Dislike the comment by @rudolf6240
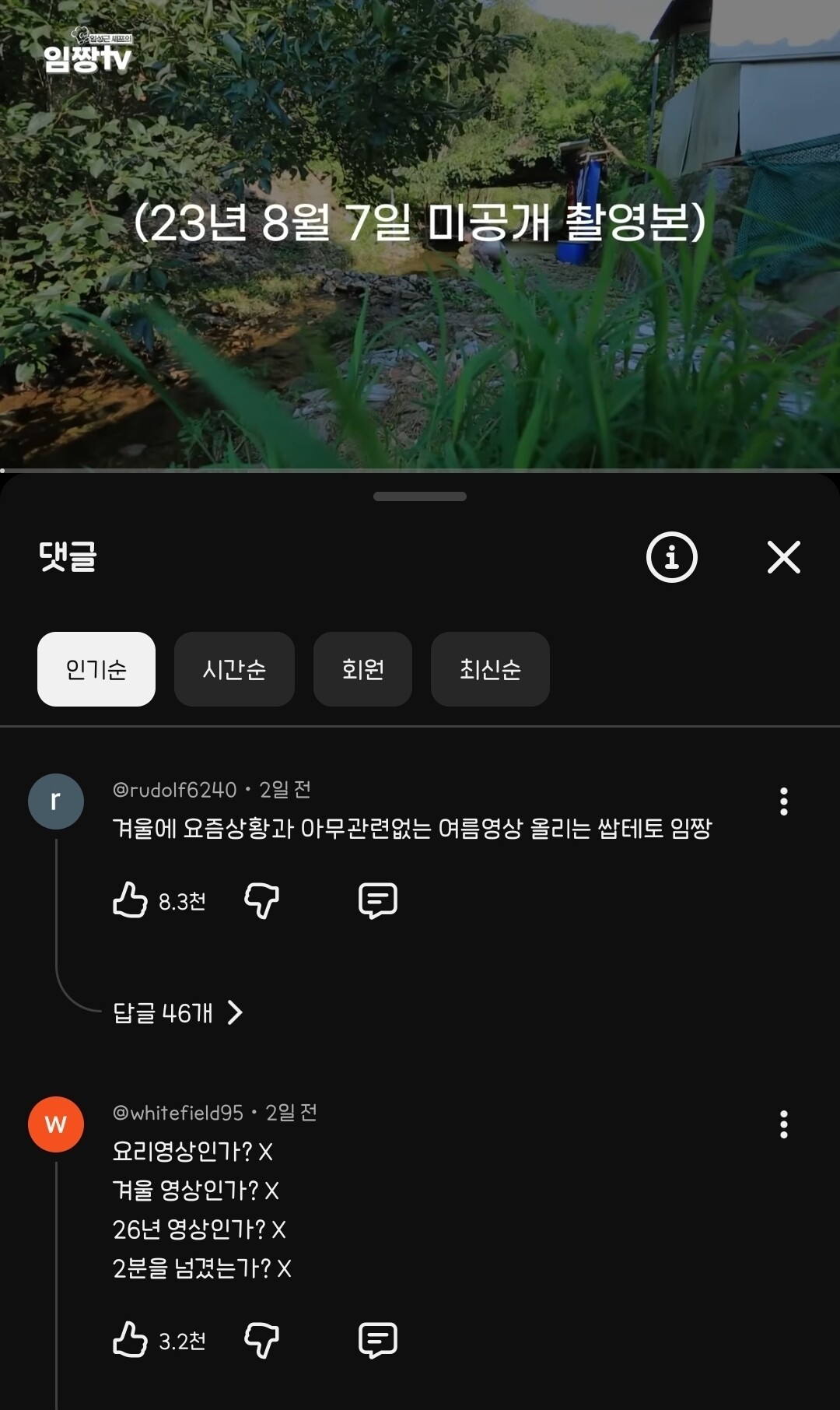The width and height of the screenshot is (840, 1410). tap(262, 900)
